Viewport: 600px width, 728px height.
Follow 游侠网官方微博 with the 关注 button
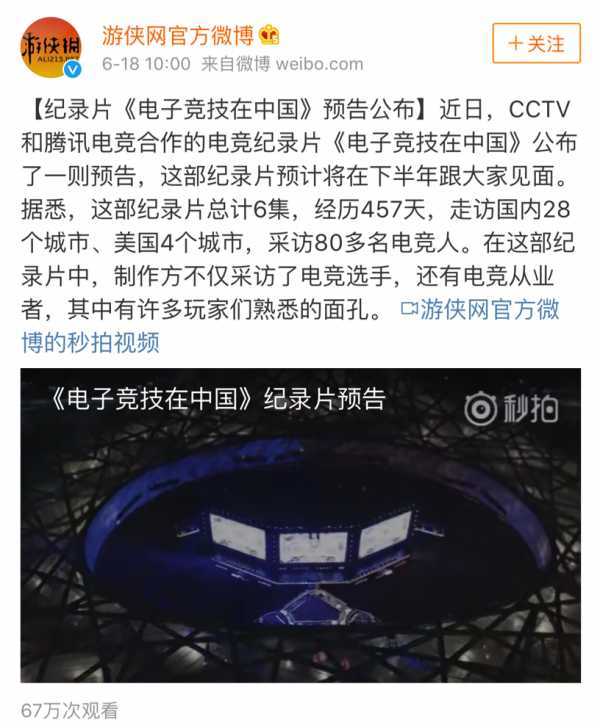tap(536, 44)
